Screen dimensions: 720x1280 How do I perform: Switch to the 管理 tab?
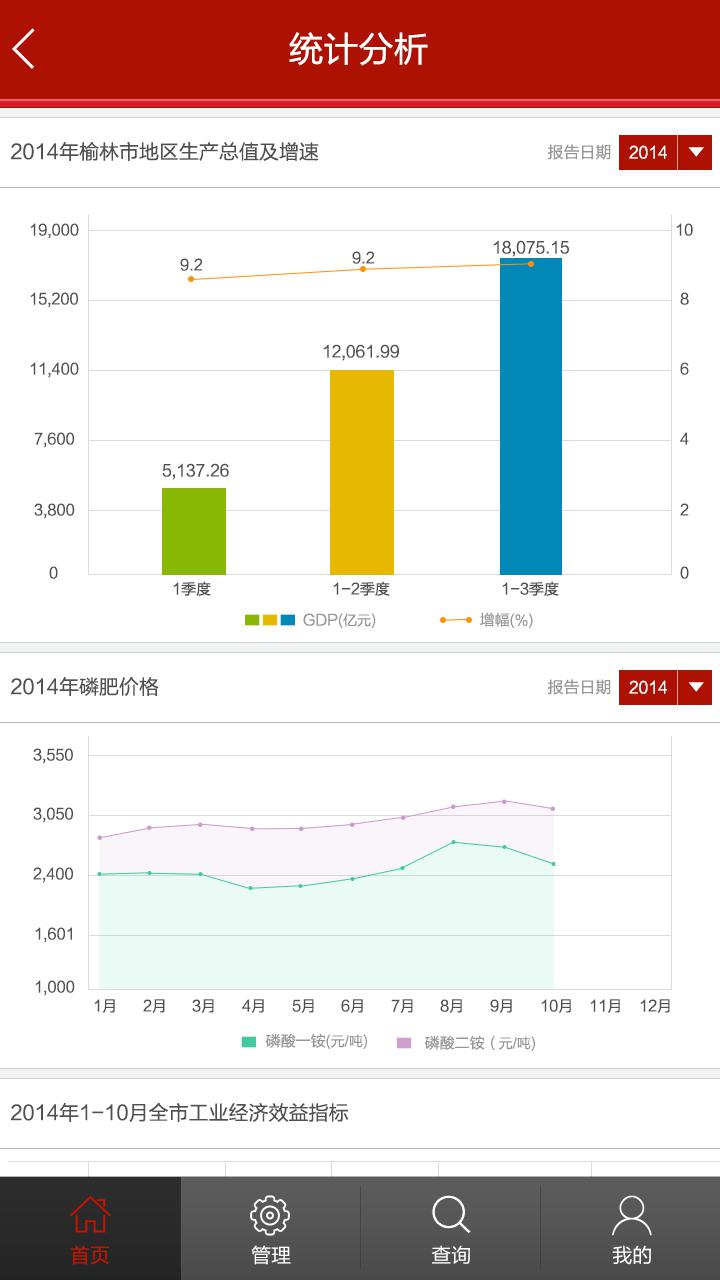coord(270,1228)
